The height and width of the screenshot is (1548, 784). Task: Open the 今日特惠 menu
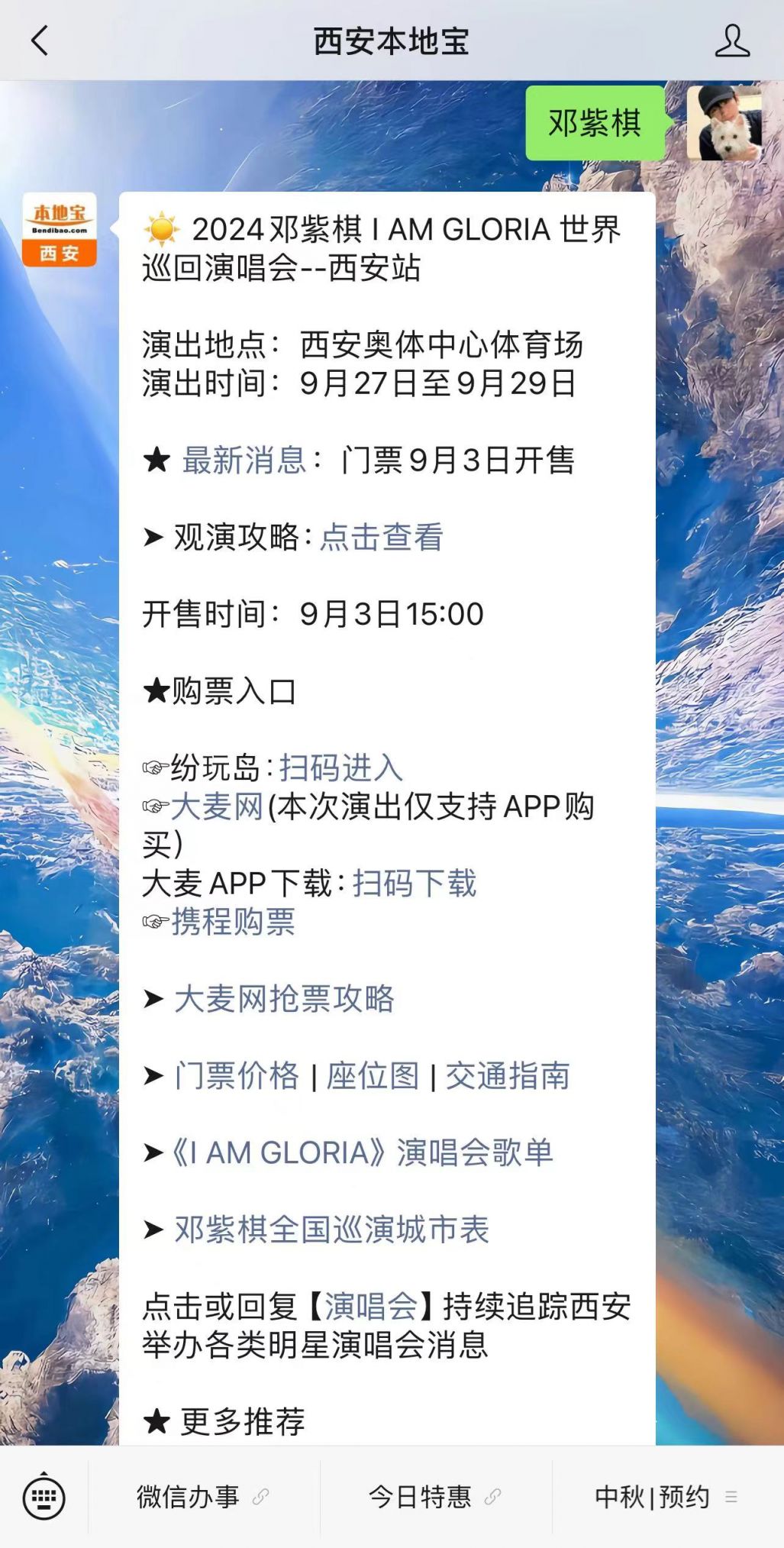(434, 1497)
